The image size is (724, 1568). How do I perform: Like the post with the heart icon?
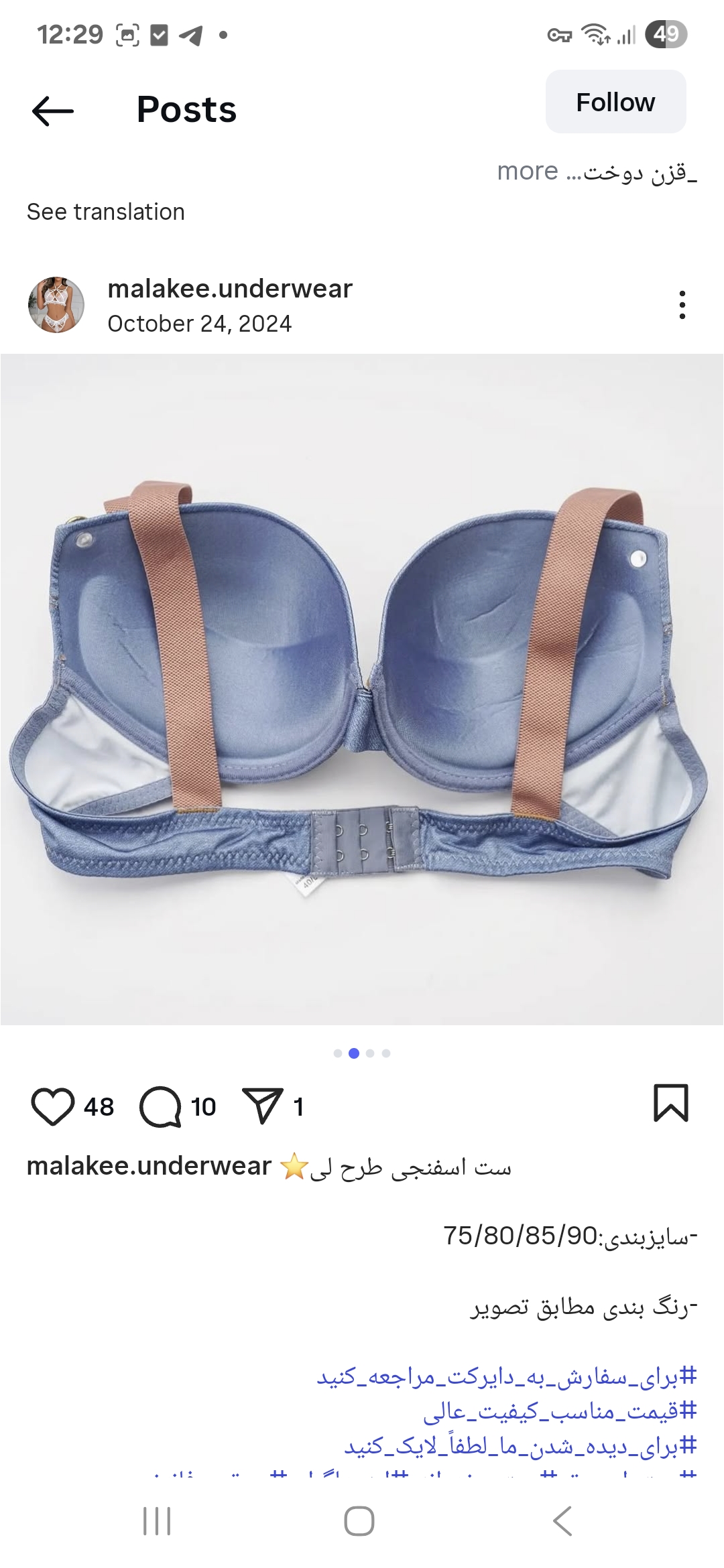click(x=53, y=1106)
